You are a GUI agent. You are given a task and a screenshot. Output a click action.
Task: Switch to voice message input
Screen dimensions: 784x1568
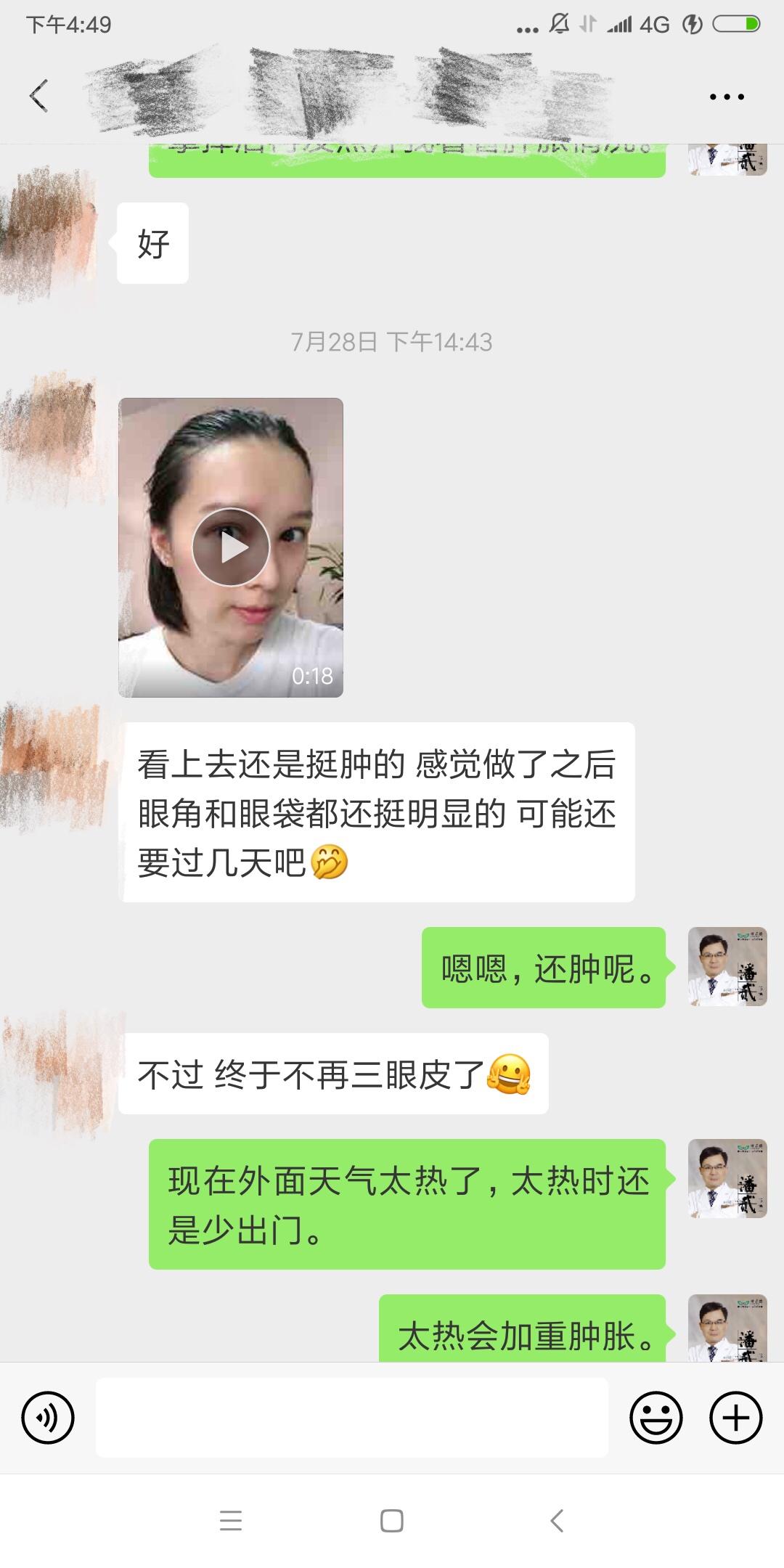(x=48, y=1417)
